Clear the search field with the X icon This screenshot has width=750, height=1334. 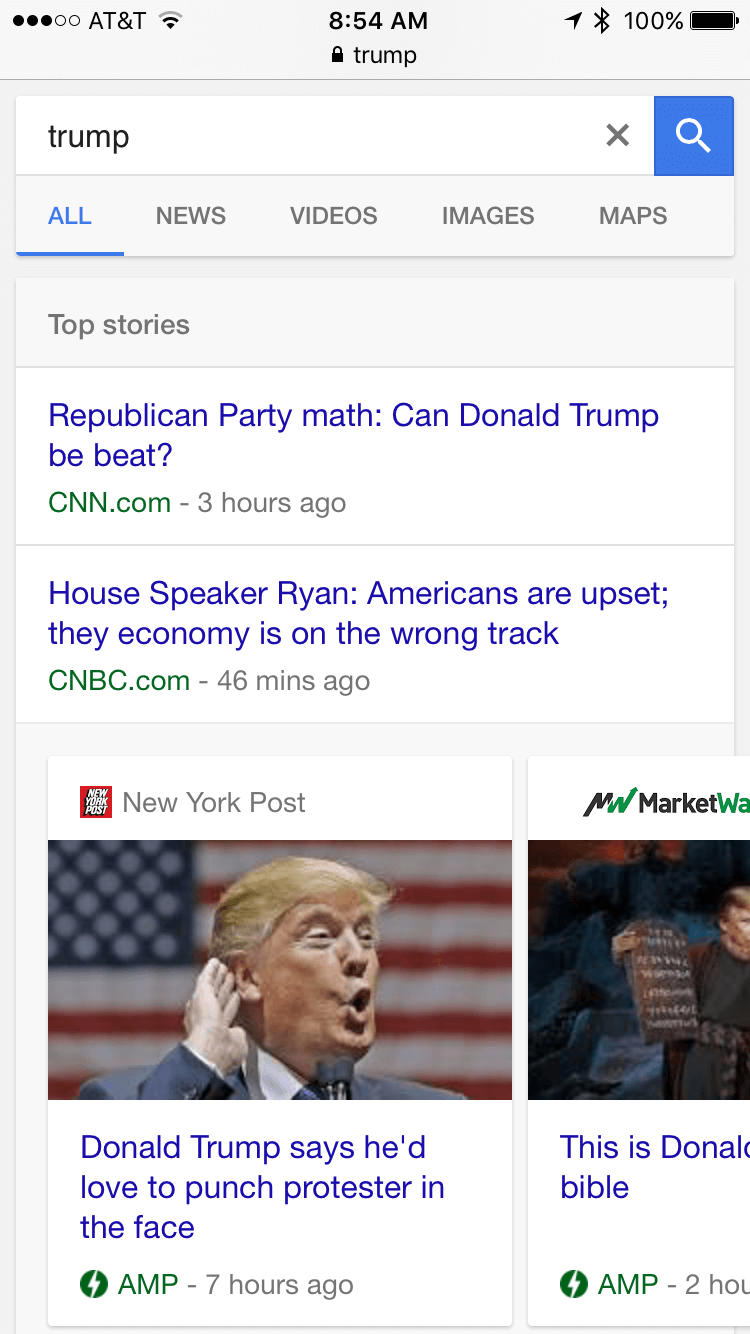[617, 134]
